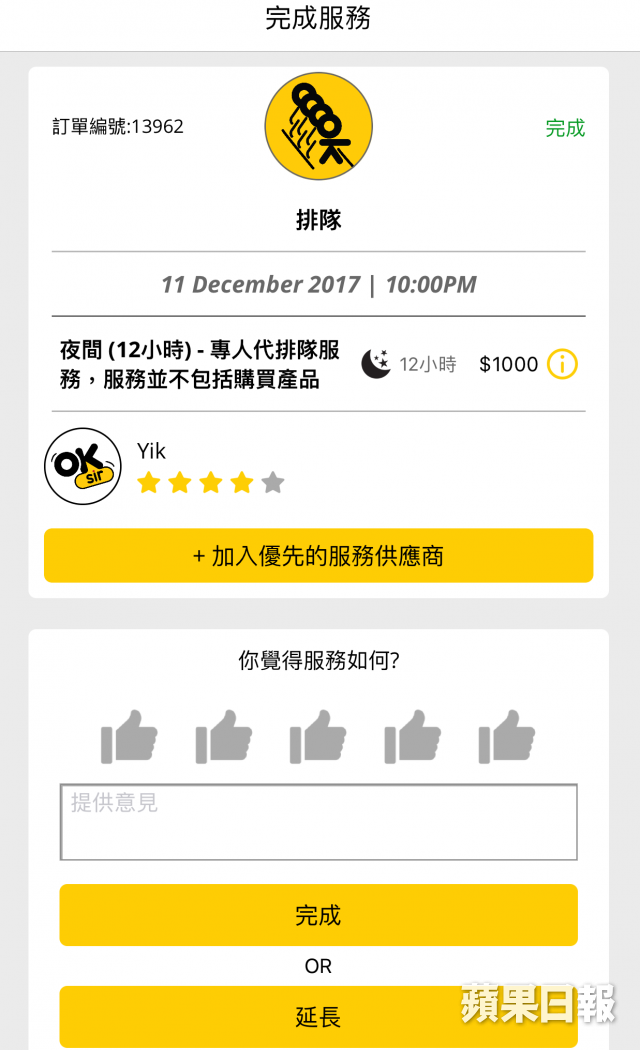Image resolution: width=640 pixels, height=1050 pixels.
Task: Rate the service four thumbs-up
Action: pos(412,737)
